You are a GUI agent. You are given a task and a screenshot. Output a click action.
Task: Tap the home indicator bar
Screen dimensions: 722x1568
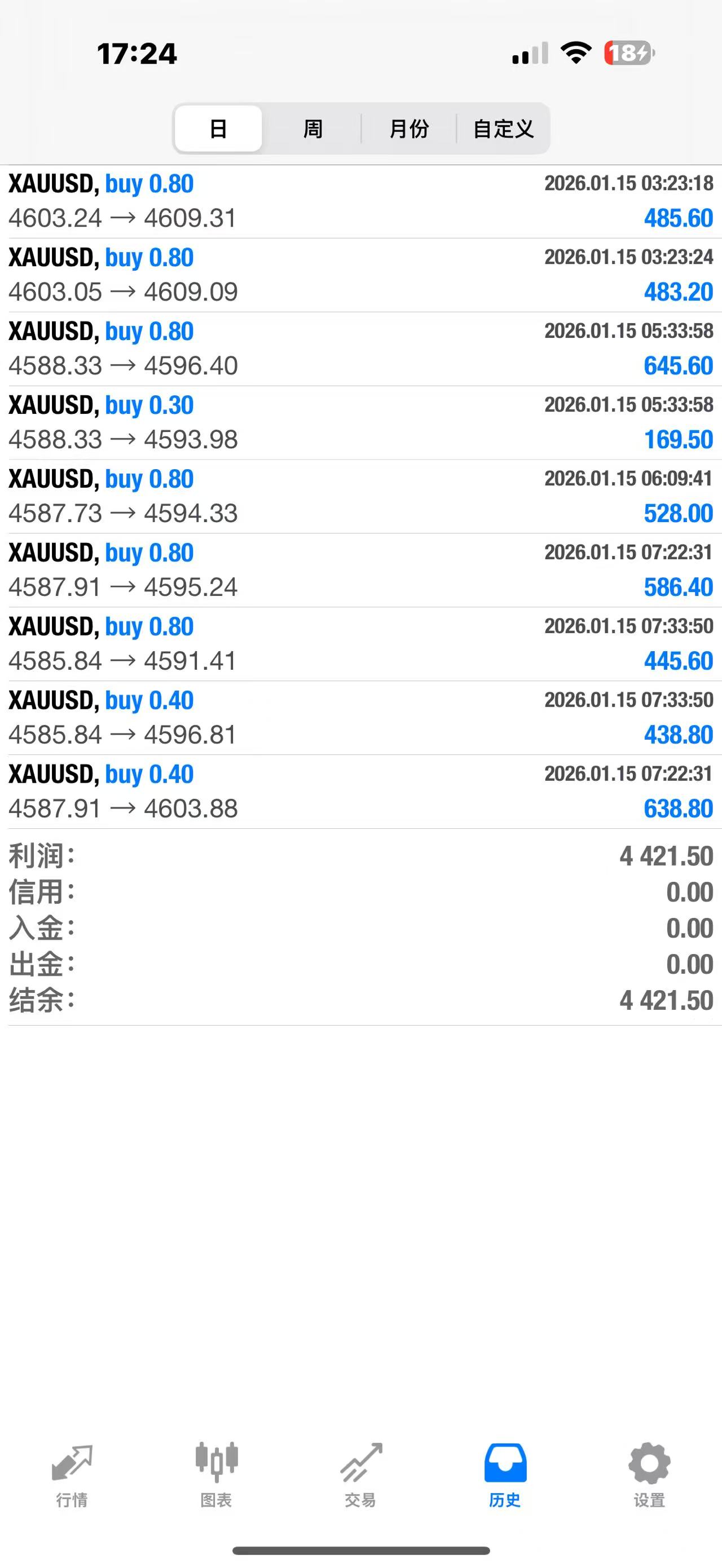pos(361,1550)
